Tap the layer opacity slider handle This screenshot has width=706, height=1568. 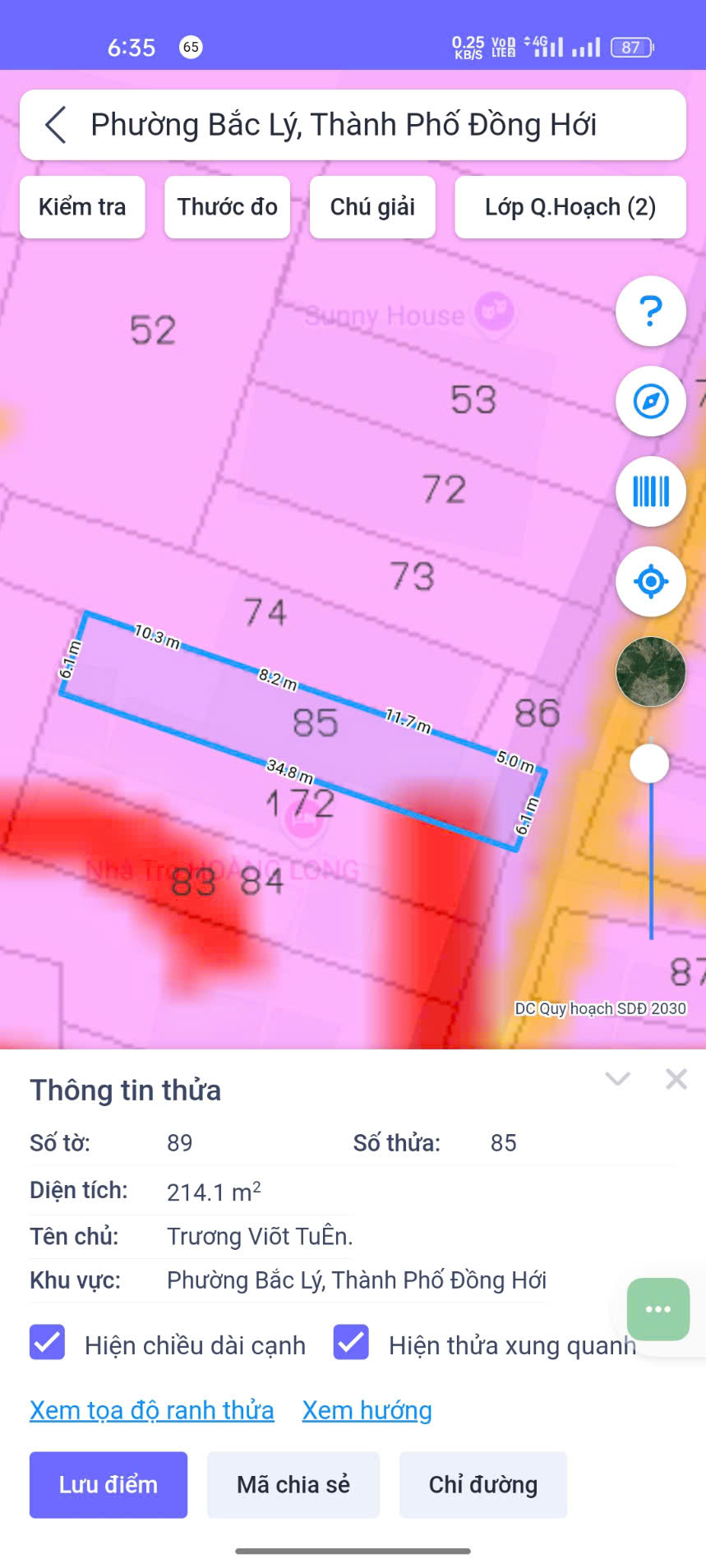[x=649, y=763]
